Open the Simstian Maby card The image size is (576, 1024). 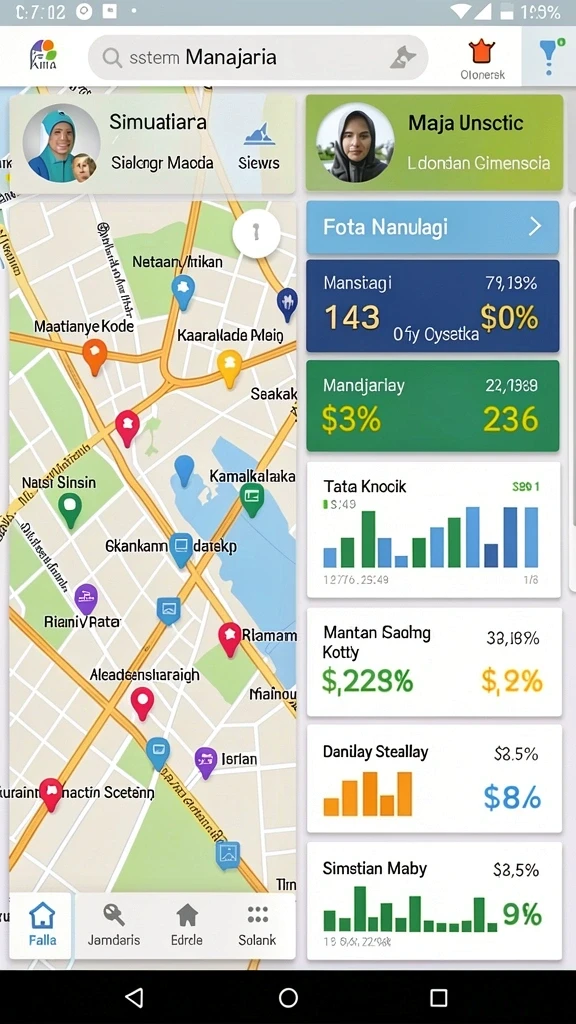click(x=434, y=901)
